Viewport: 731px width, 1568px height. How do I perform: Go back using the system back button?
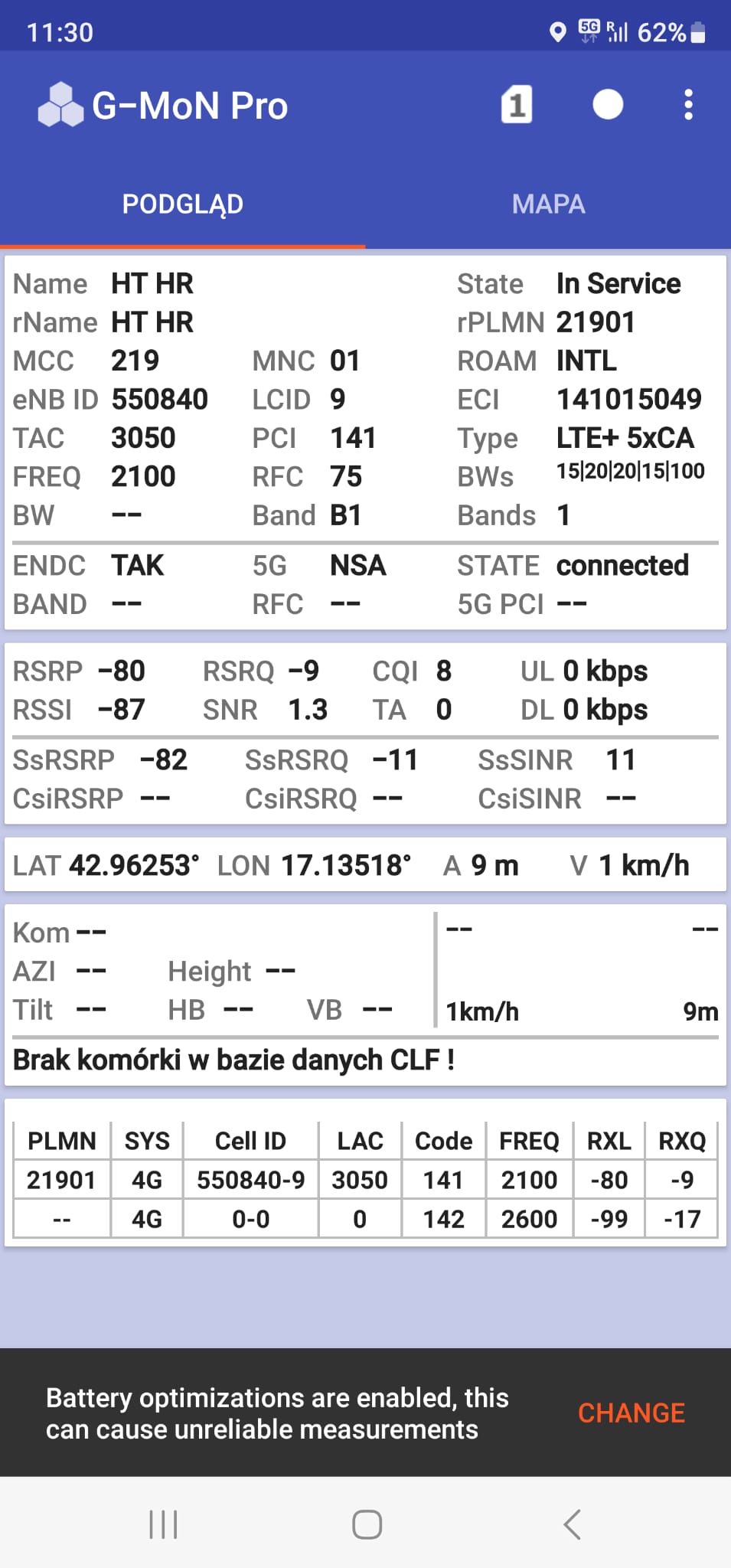573,1524
